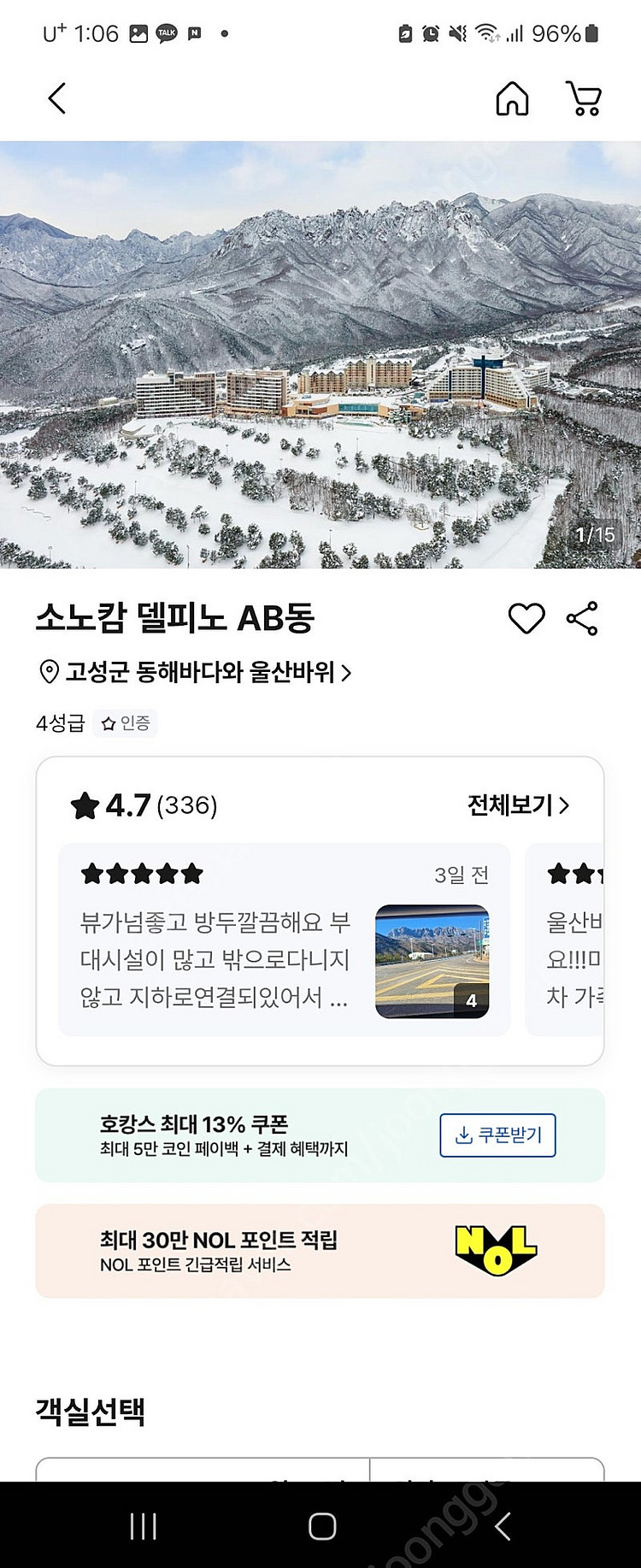Tap the star rating icon beside 4.7
Screen dimensions: 641x1568
[85, 804]
